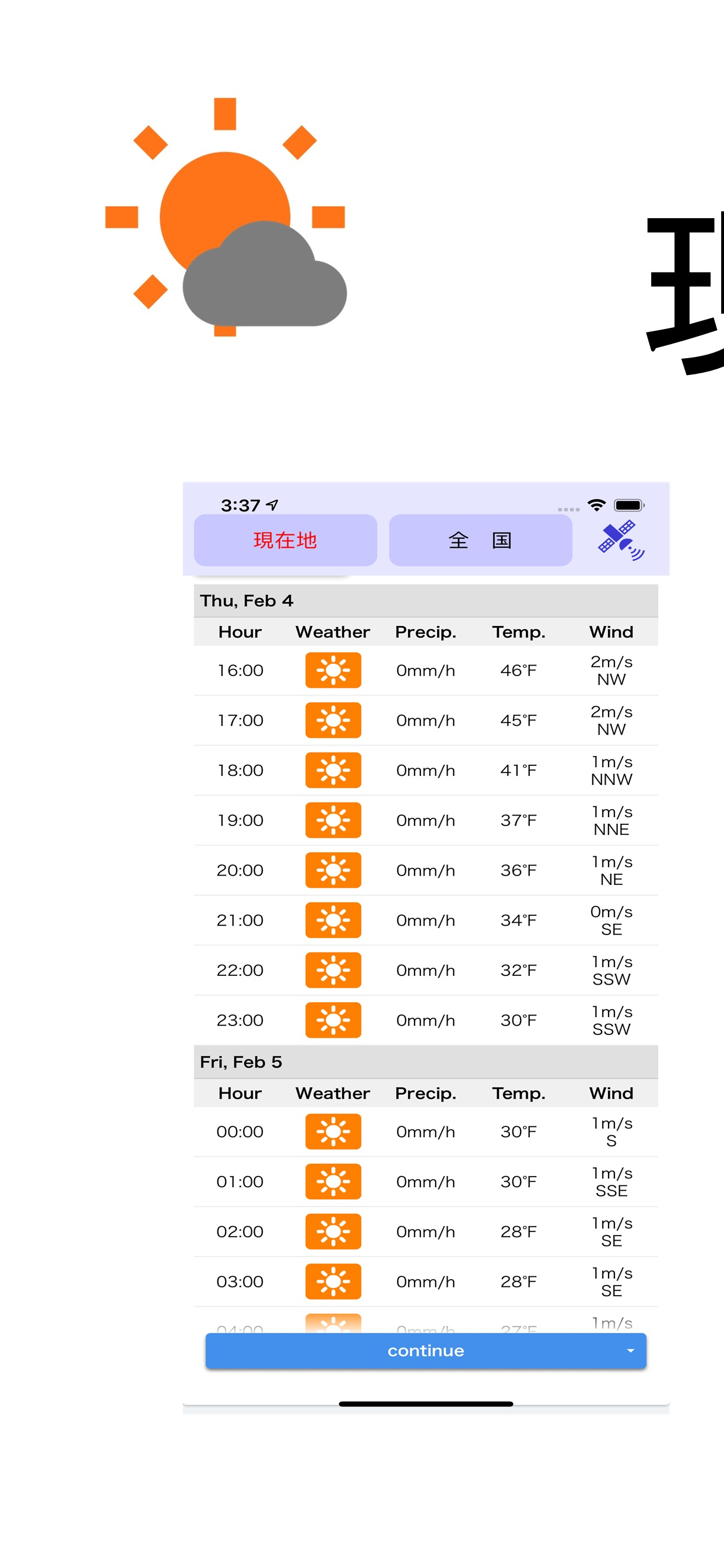Tap the 21:00 hour row
Image resolution: width=724 pixels, height=1568 pixels.
point(240,921)
